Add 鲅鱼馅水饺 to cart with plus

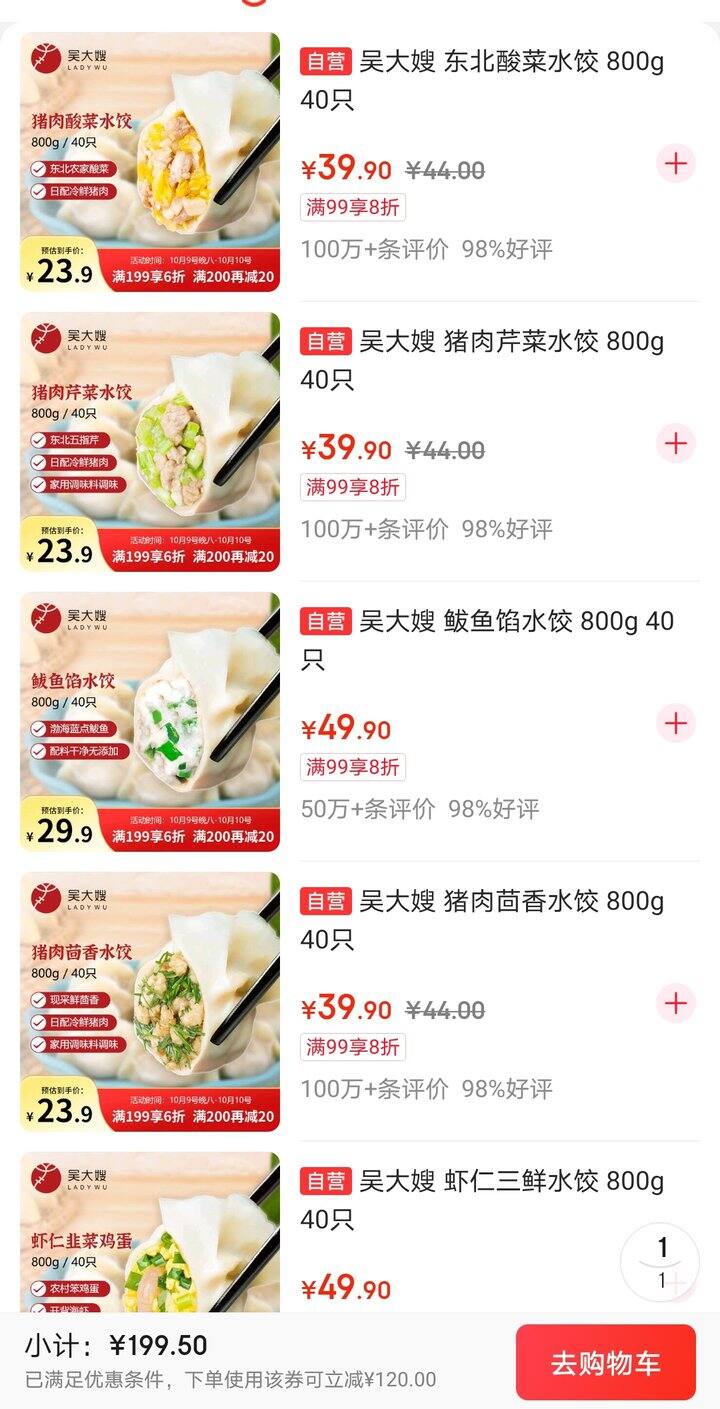(x=676, y=723)
